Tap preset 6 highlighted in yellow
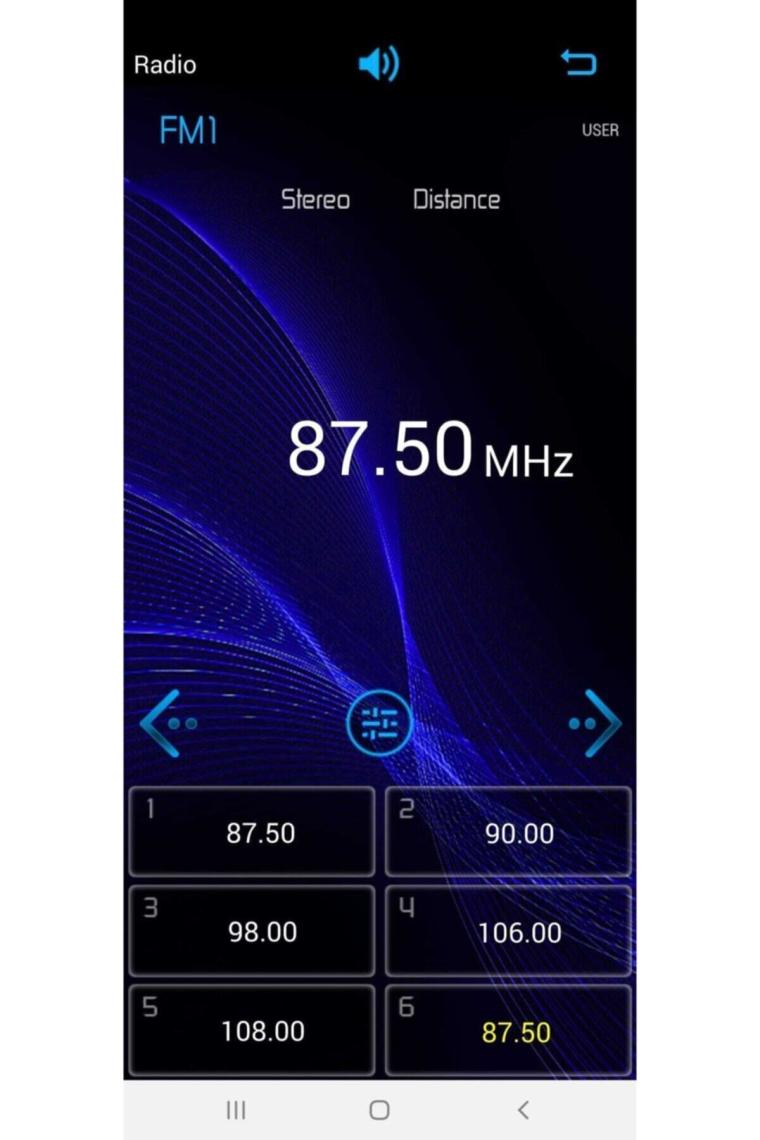The width and height of the screenshot is (760, 1140). (508, 1030)
